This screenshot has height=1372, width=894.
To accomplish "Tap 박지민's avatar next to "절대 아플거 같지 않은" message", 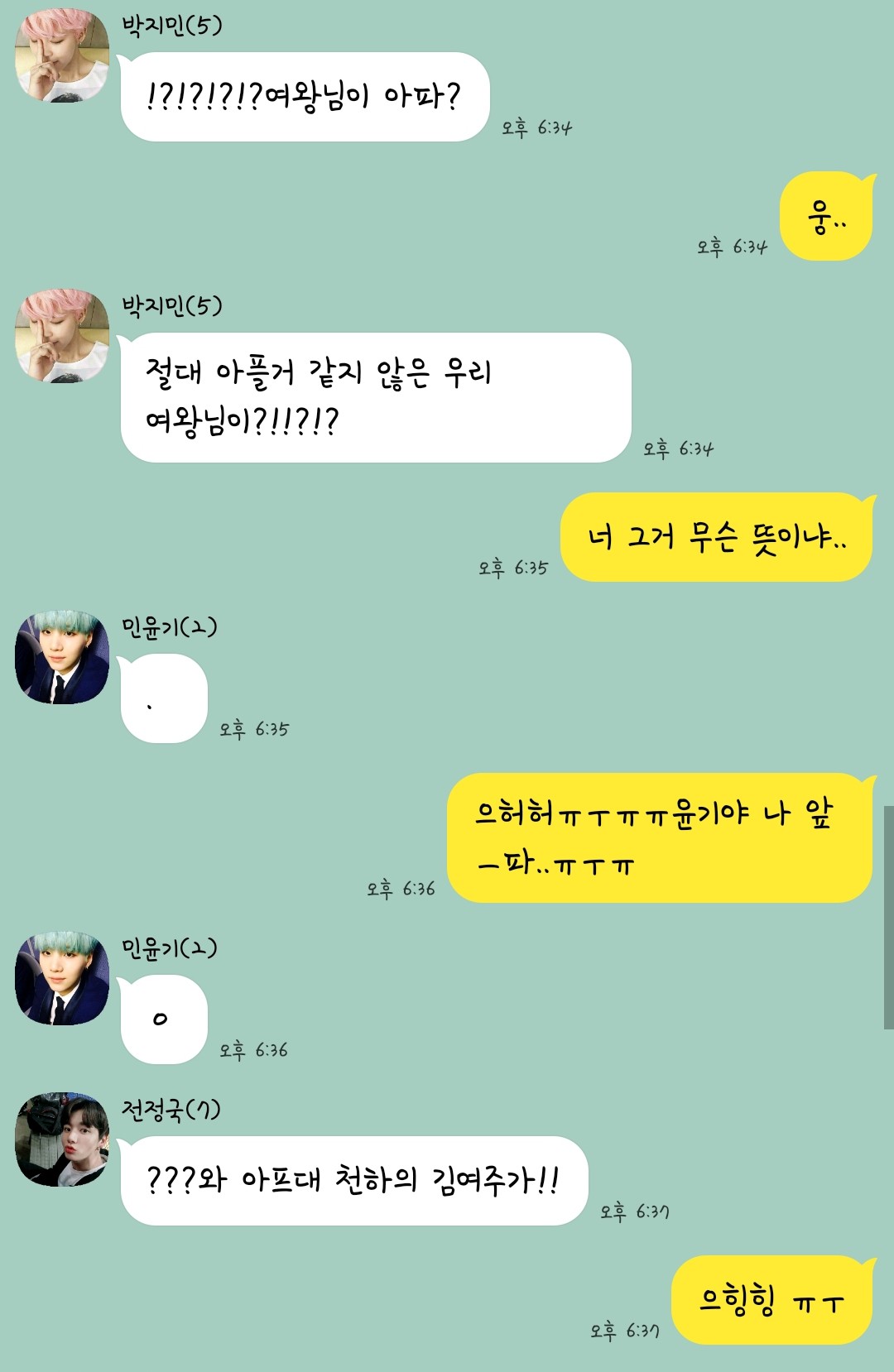I will pyautogui.click(x=62, y=336).
